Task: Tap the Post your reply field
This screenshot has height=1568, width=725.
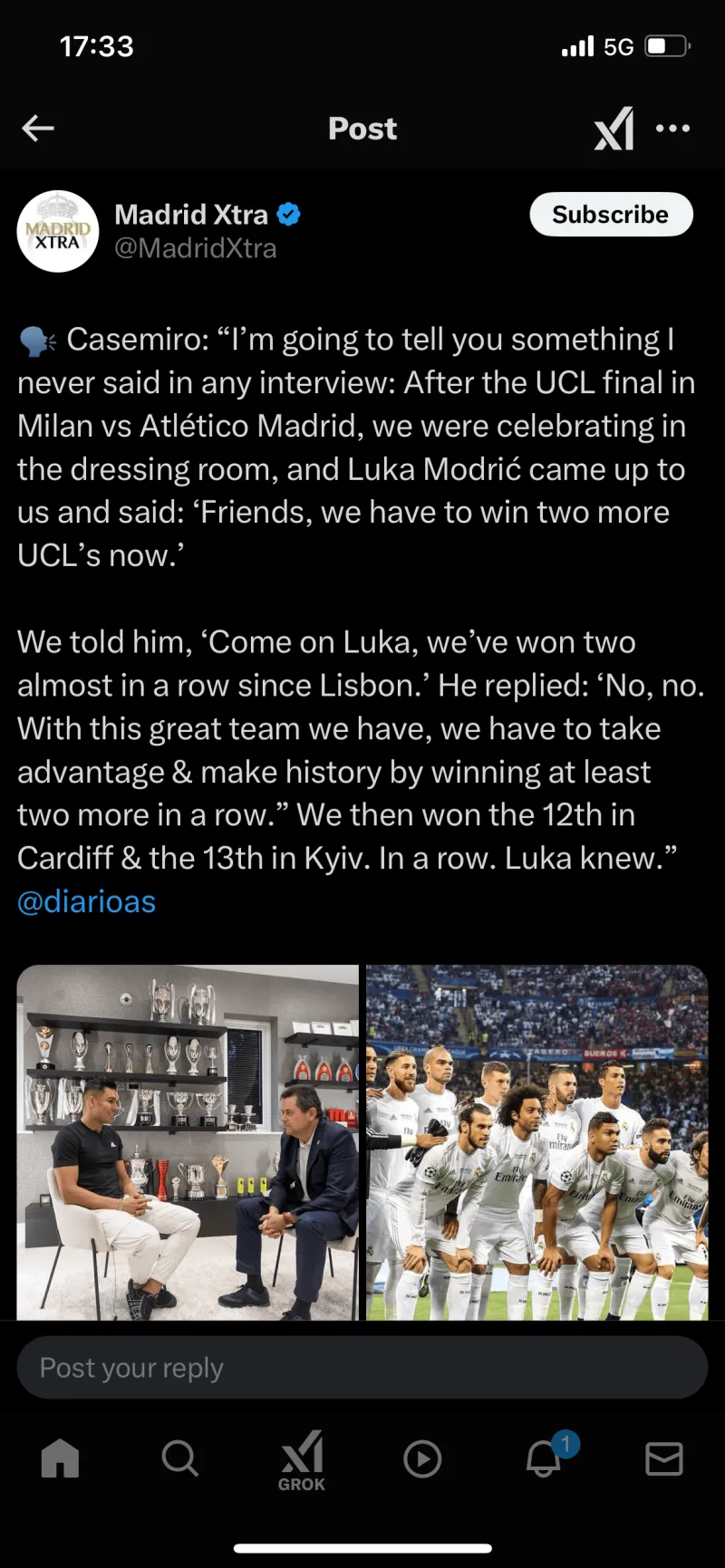Action: (362, 1368)
